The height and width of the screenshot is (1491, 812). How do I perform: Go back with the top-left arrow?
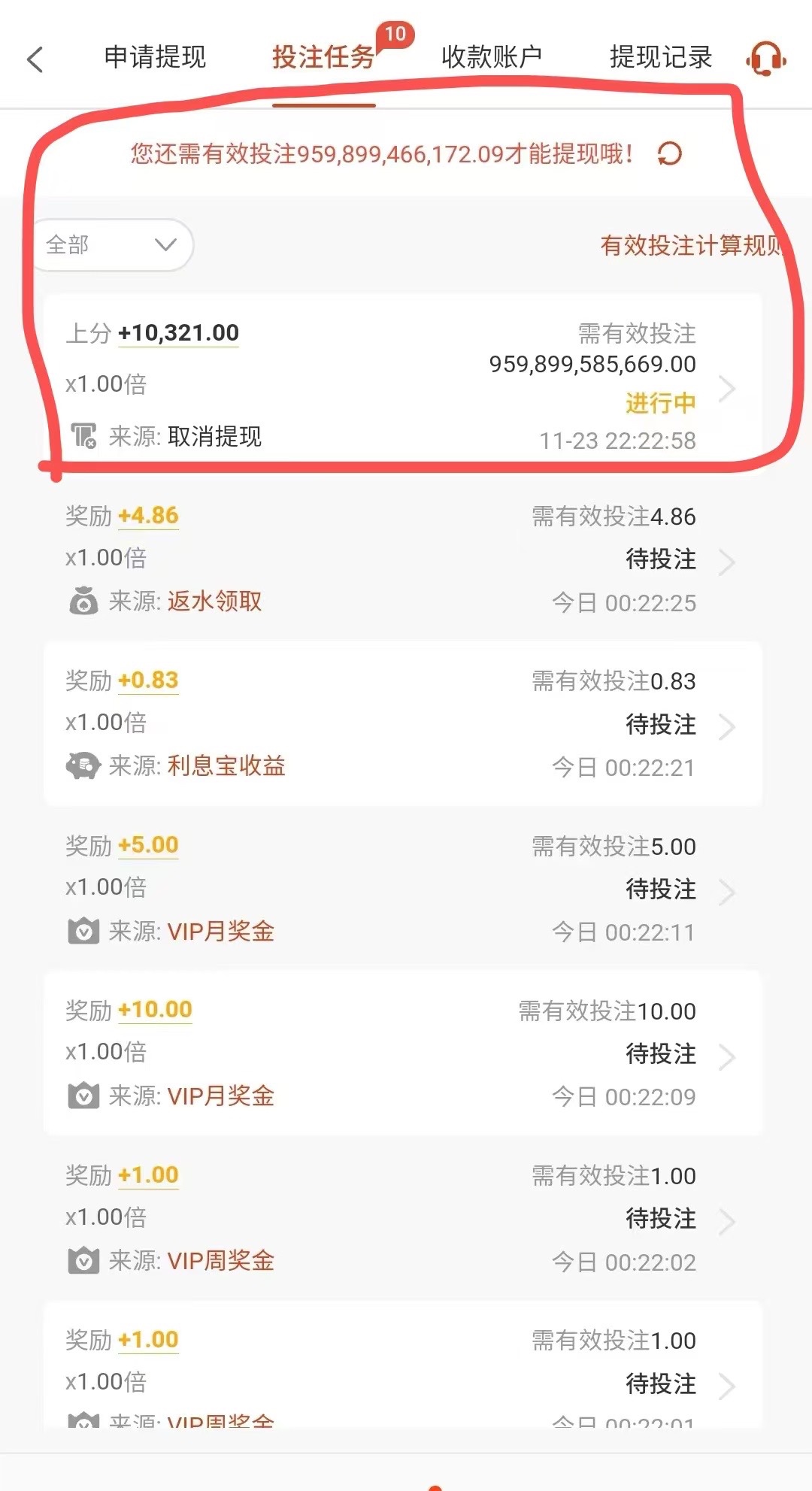(x=35, y=59)
